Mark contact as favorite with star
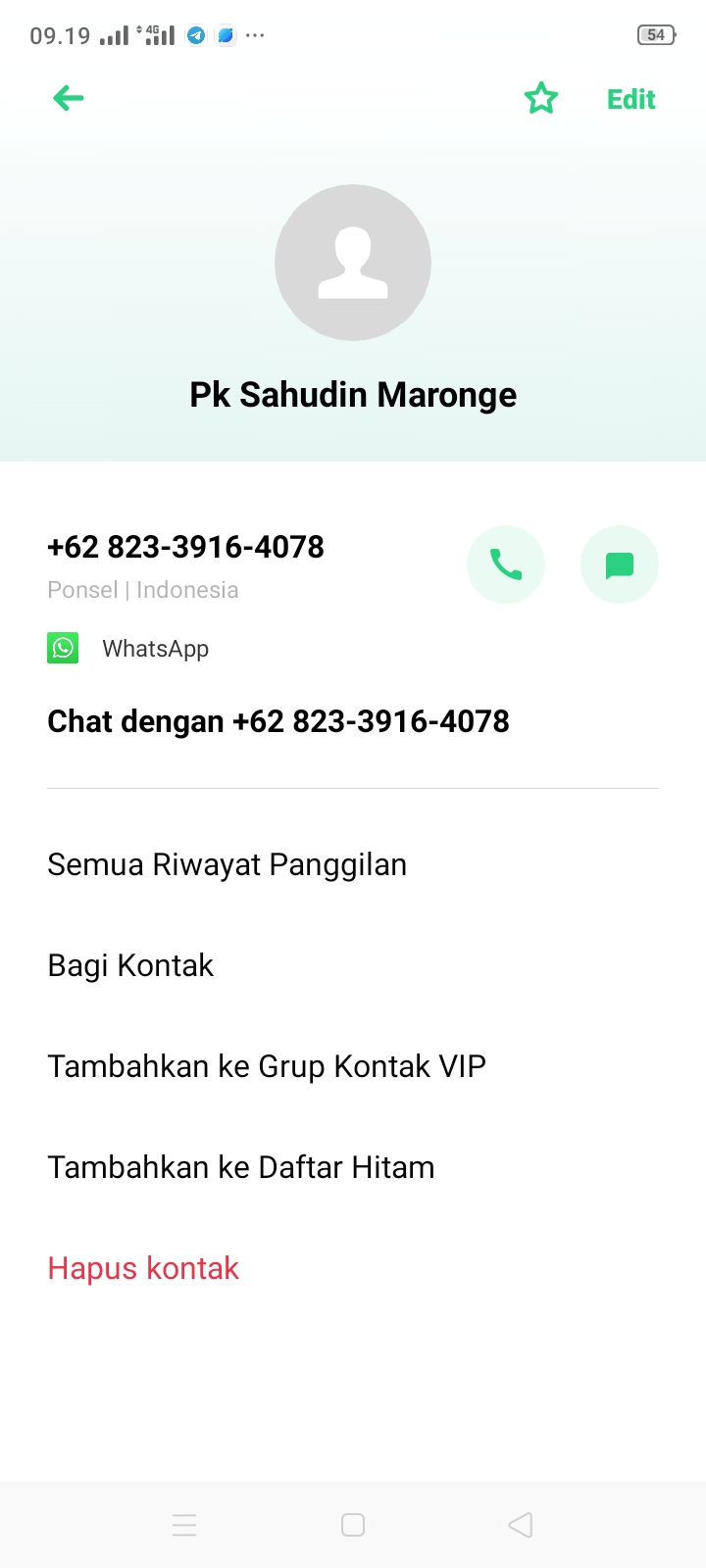 [x=540, y=98]
